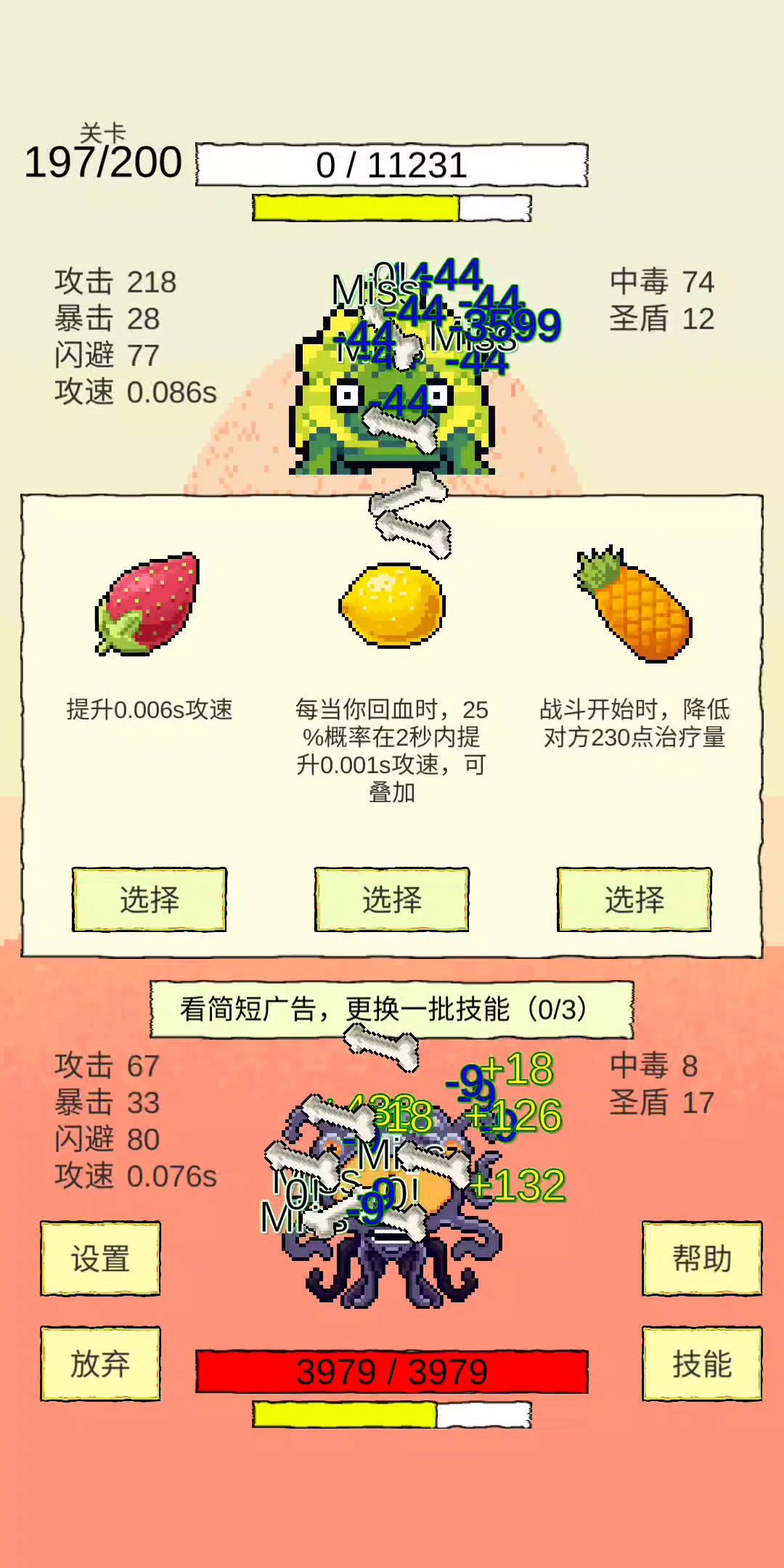Open 设置 settings
This screenshot has width=784, height=1568.
click(100, 1258)
